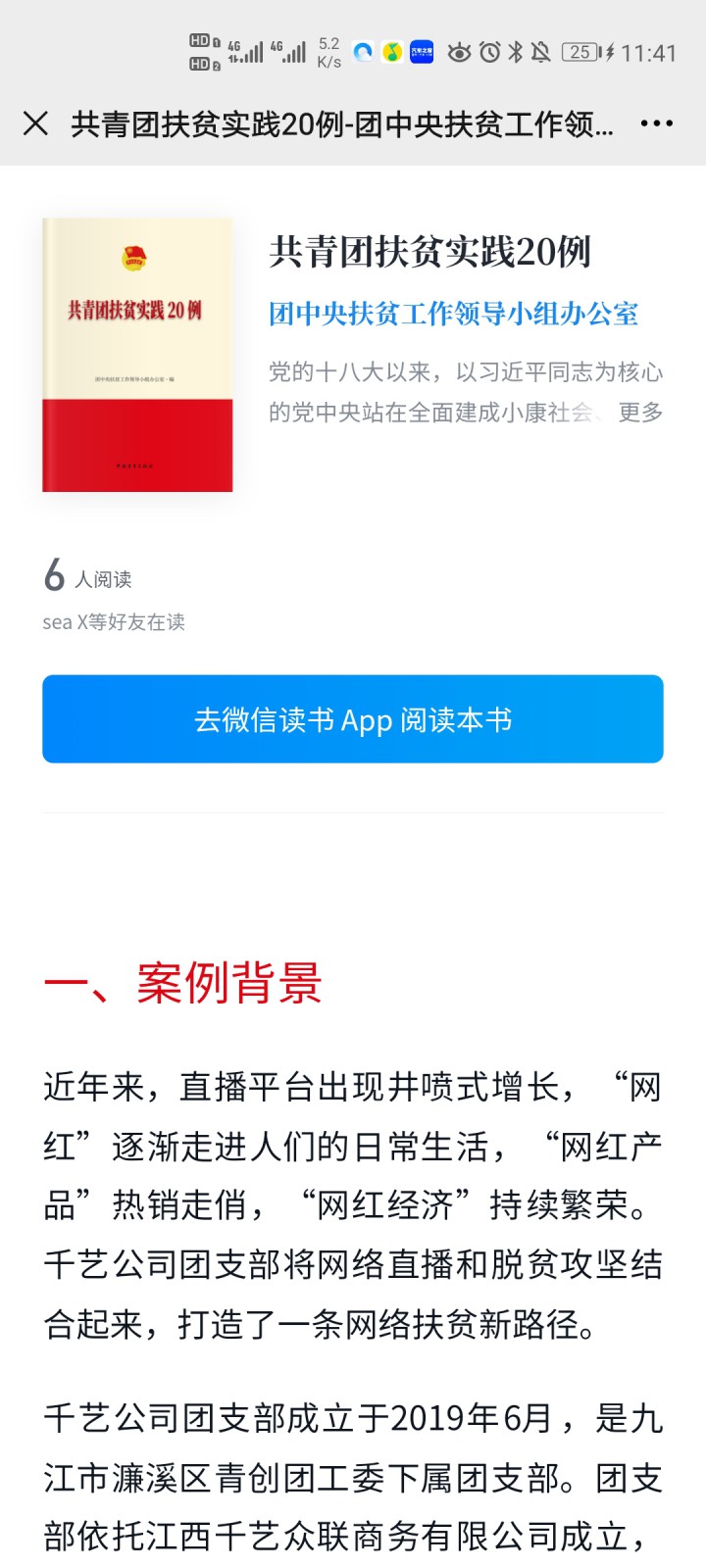Open the three-dot overflow menu
The width and height of the screenshot is (706, 1568).
tap(656, 123)
